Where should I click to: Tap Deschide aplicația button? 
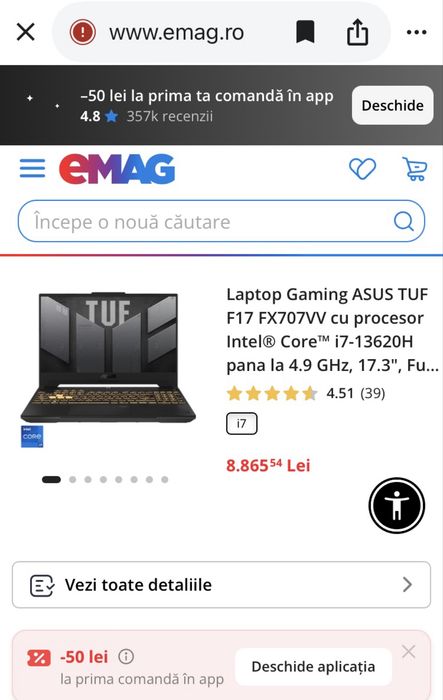pos(313,667)
